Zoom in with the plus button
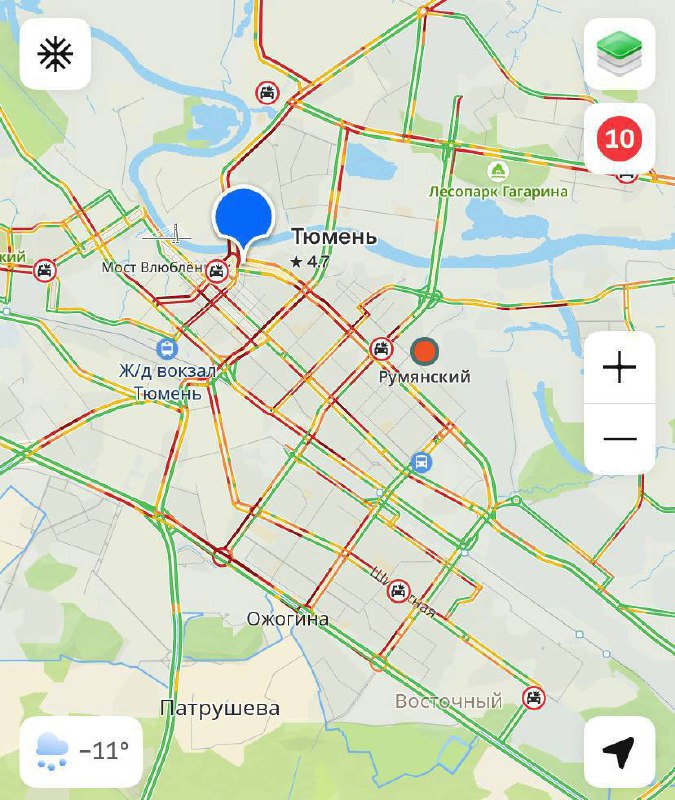 [x=620, y=368]
